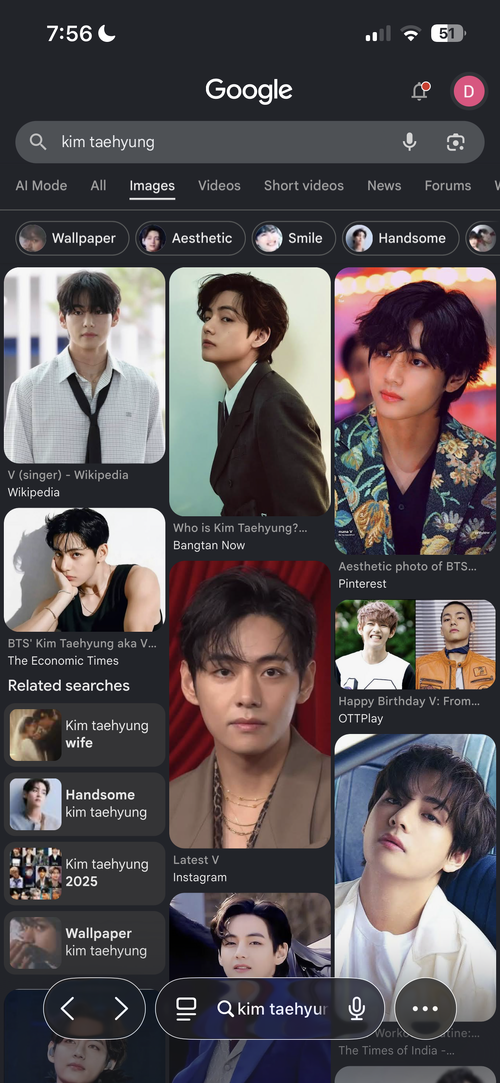Select the Smile filter chip
This screenshot has width=500, height=1083.
coord(294,238)
